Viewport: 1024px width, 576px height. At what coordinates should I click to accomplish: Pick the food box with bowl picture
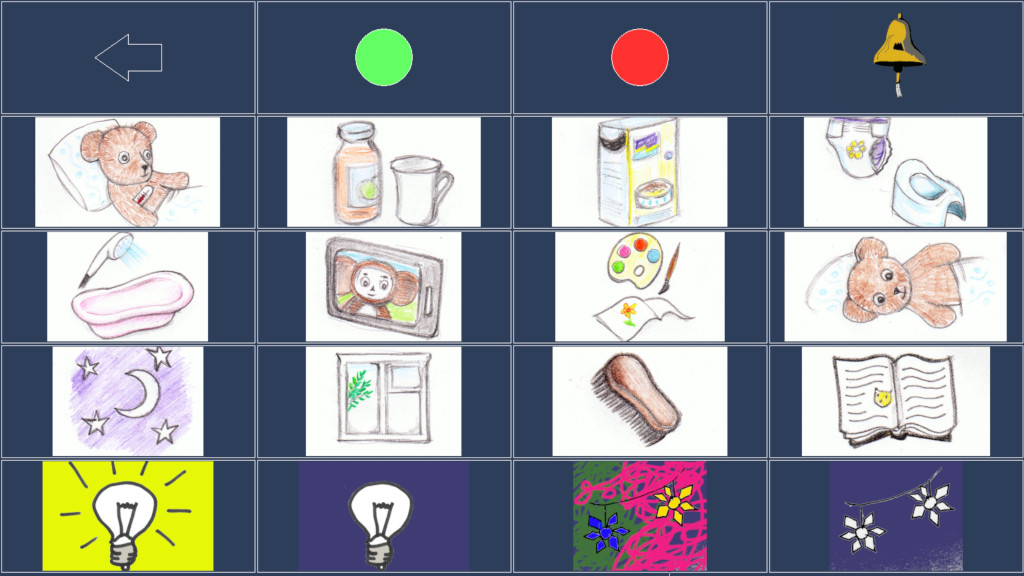point(639,172)
